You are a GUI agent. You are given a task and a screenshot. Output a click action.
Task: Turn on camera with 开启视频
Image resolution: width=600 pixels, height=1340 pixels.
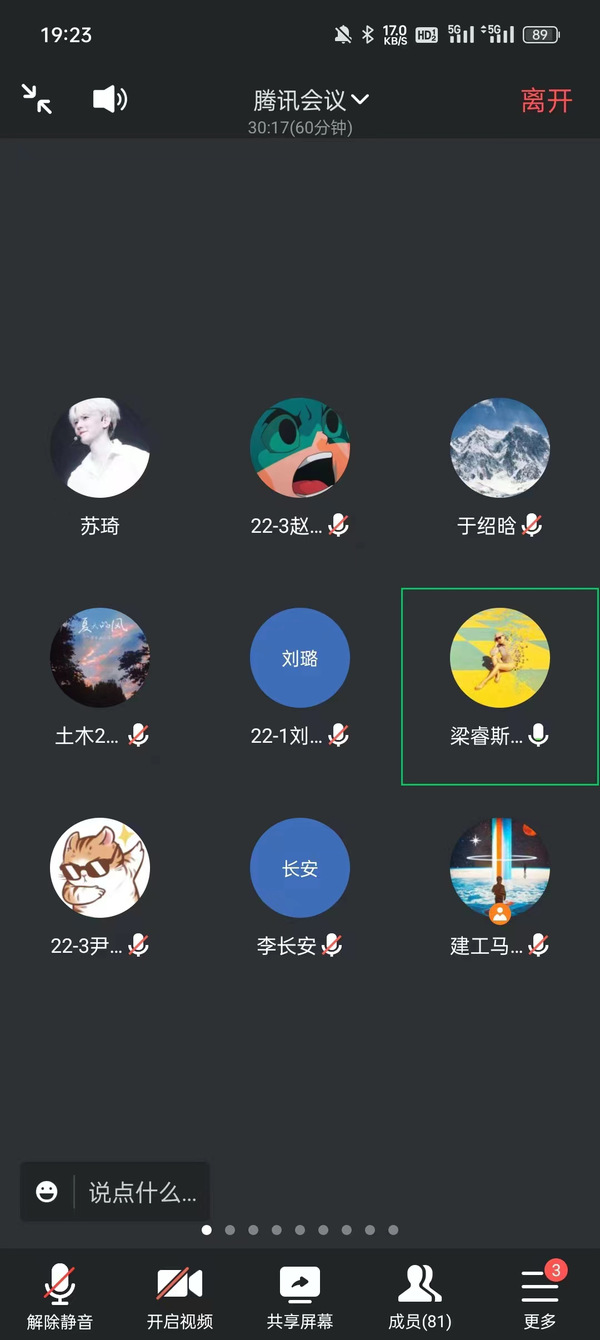pos(180,1296)
